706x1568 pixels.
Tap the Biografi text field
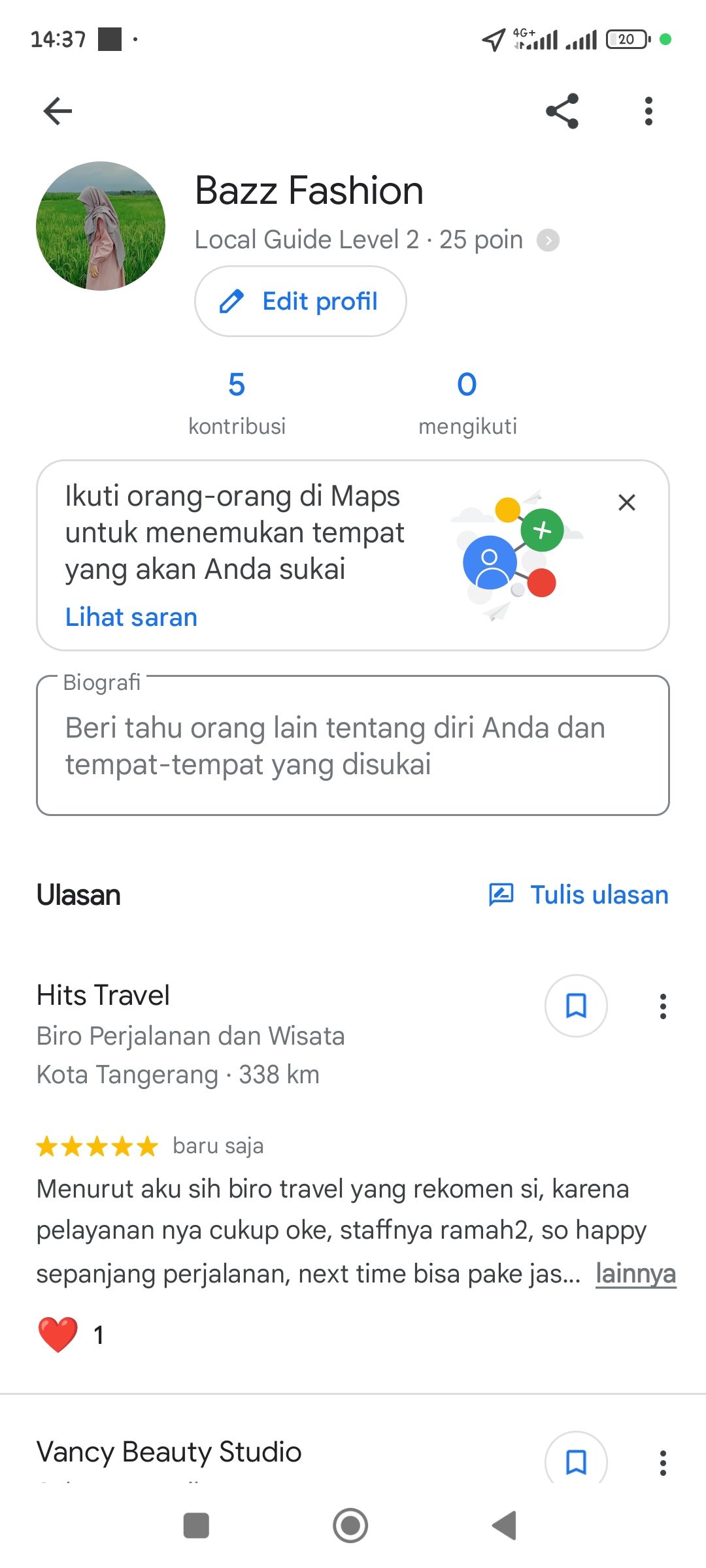click(353, 745)
